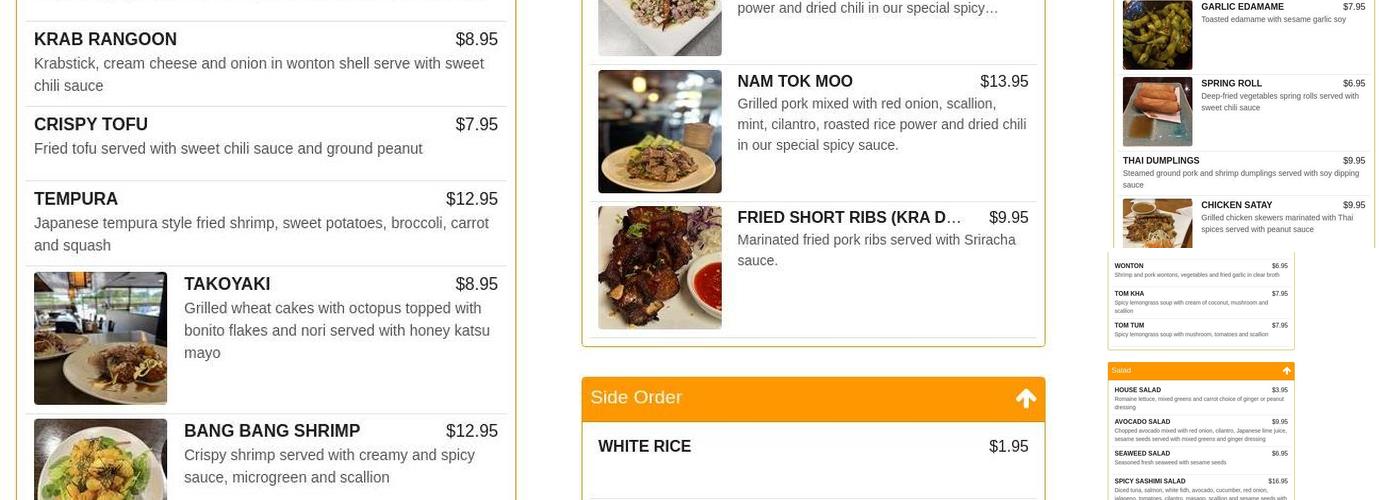Open the Nam Tok Moo dish
This screenshot has height=500, width=1400.
pos(795,82)
